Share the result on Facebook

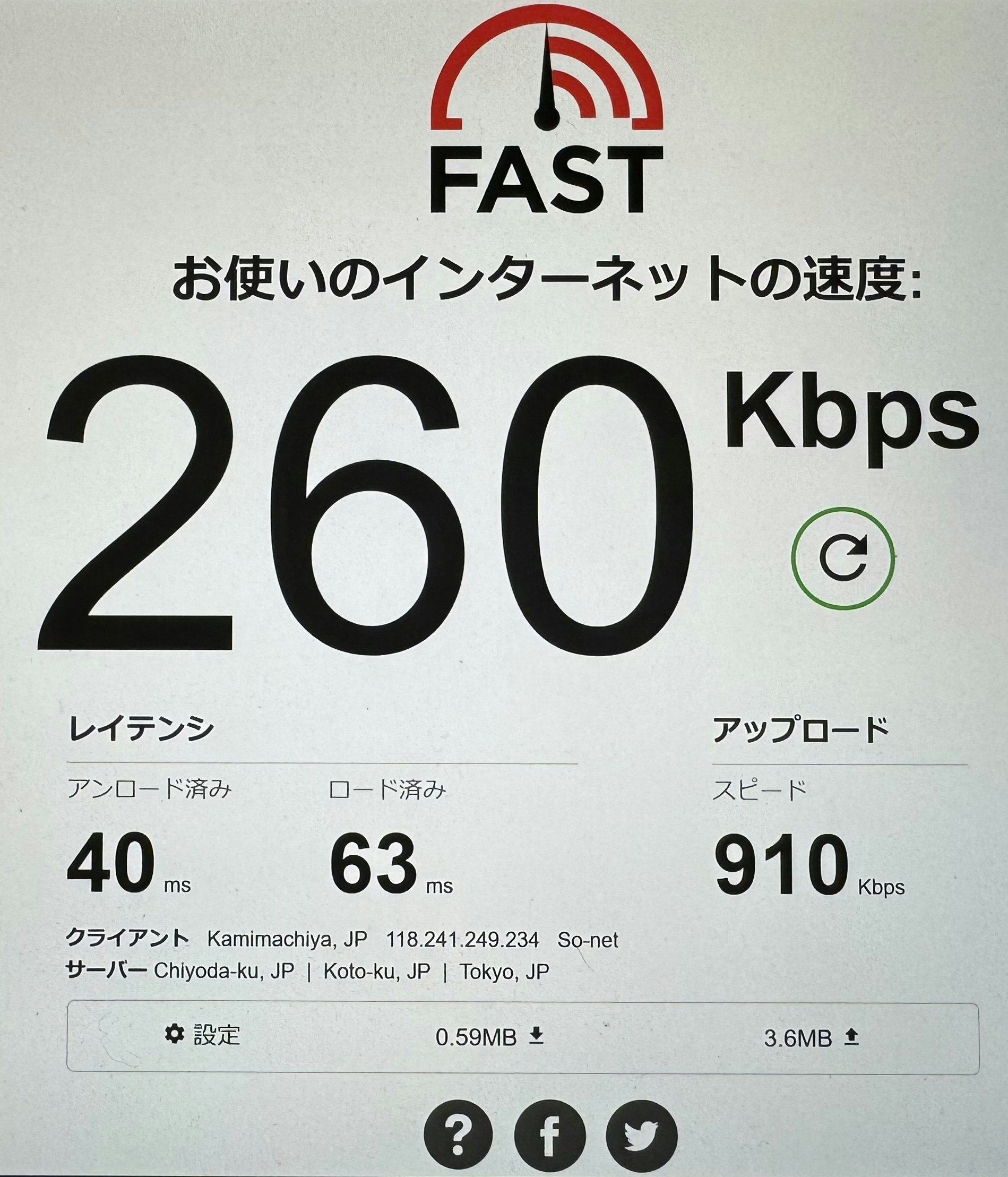(x=549, y=1136)
